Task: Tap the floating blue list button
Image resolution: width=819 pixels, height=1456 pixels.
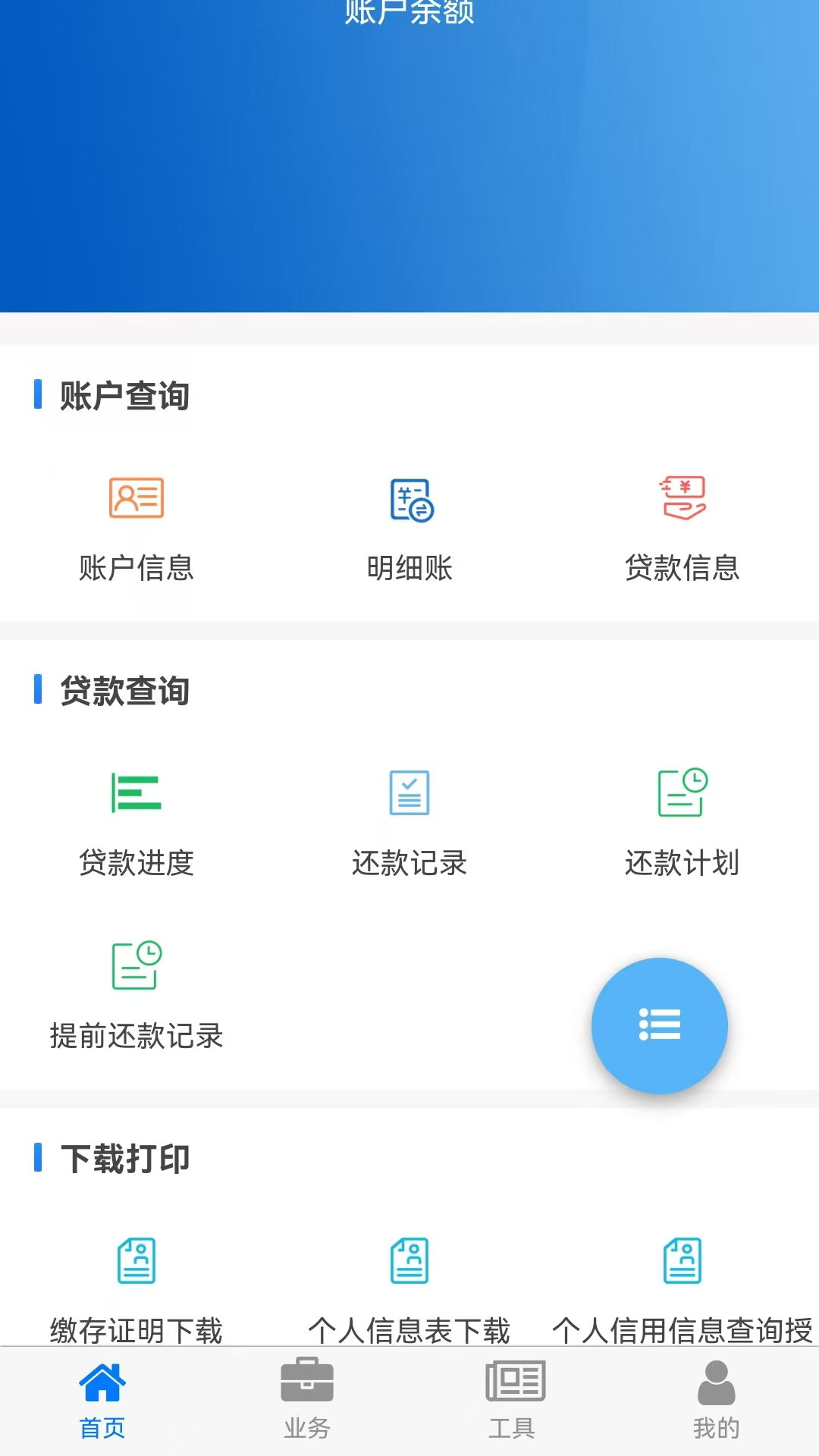Action: [660, 1025]
